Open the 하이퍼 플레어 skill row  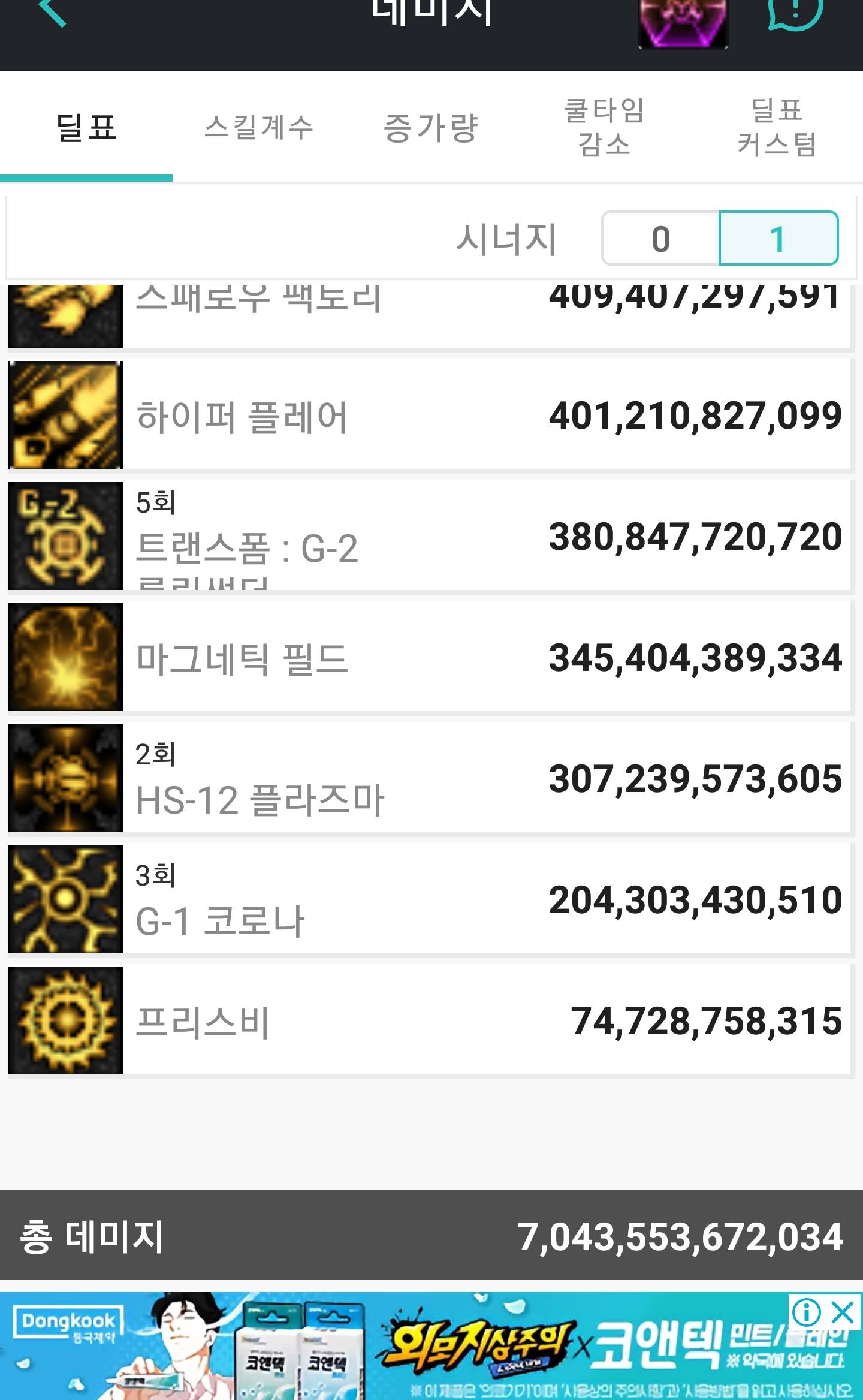click(429, 415)
